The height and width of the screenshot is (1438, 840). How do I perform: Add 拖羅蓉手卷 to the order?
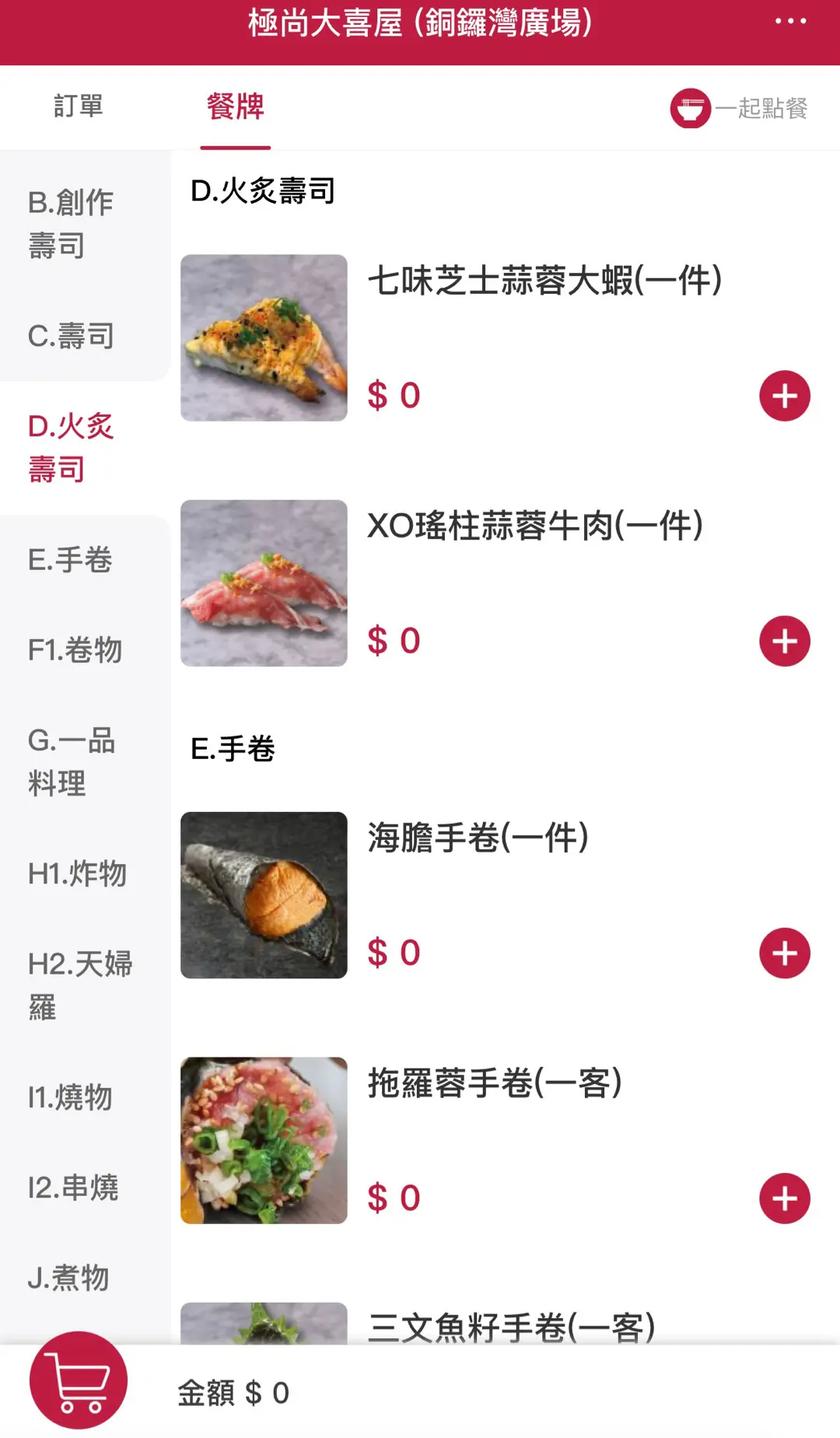click(x=784, y=1198)
